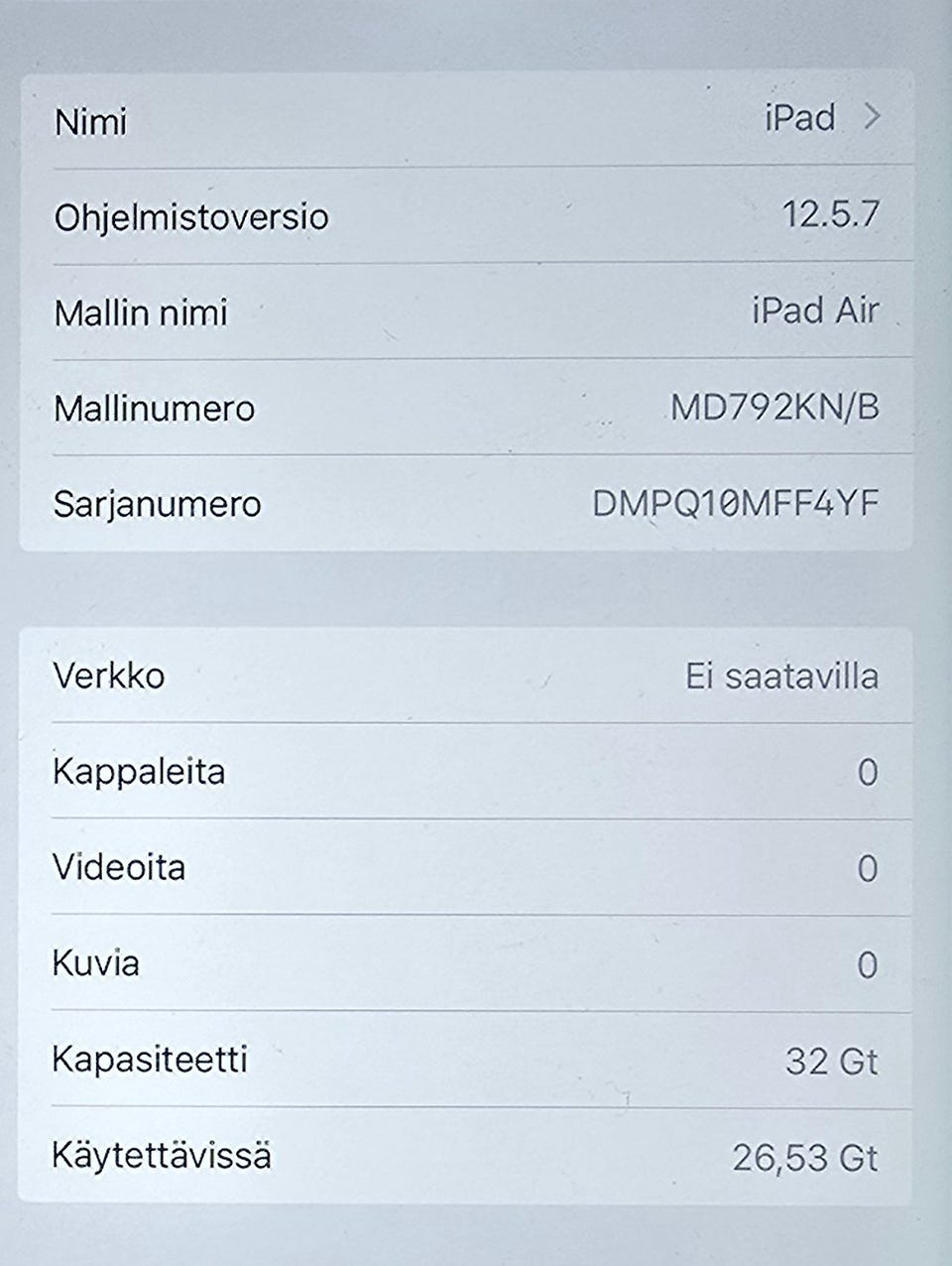Tap the 26,53 Gt available storage value

pyautogui.click(x=803, y=1155)
